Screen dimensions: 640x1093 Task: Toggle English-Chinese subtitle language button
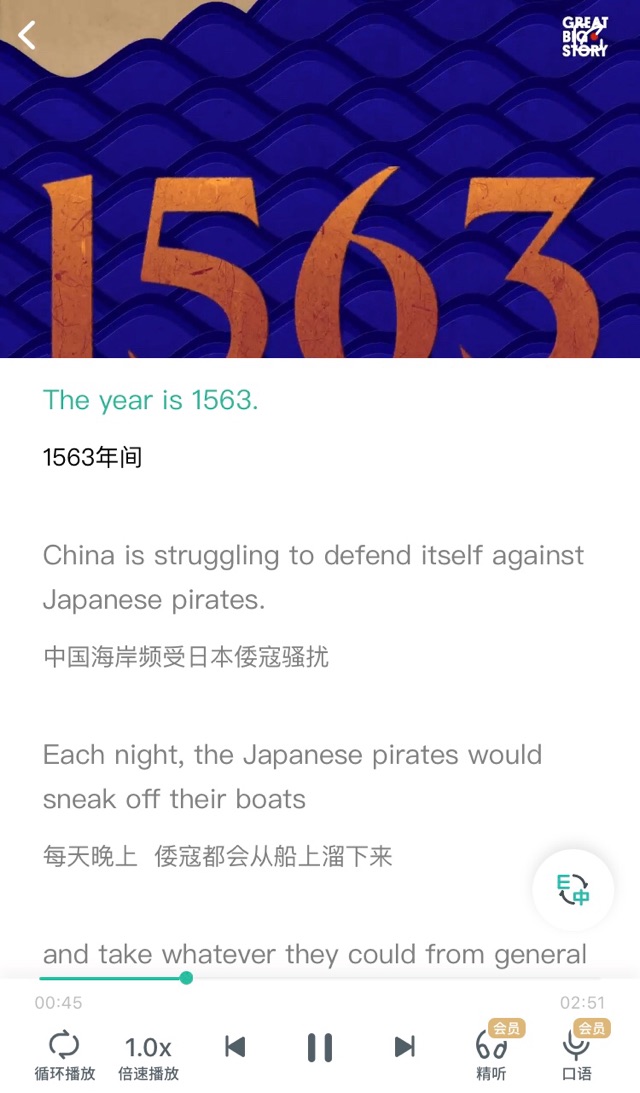(573, 889)
